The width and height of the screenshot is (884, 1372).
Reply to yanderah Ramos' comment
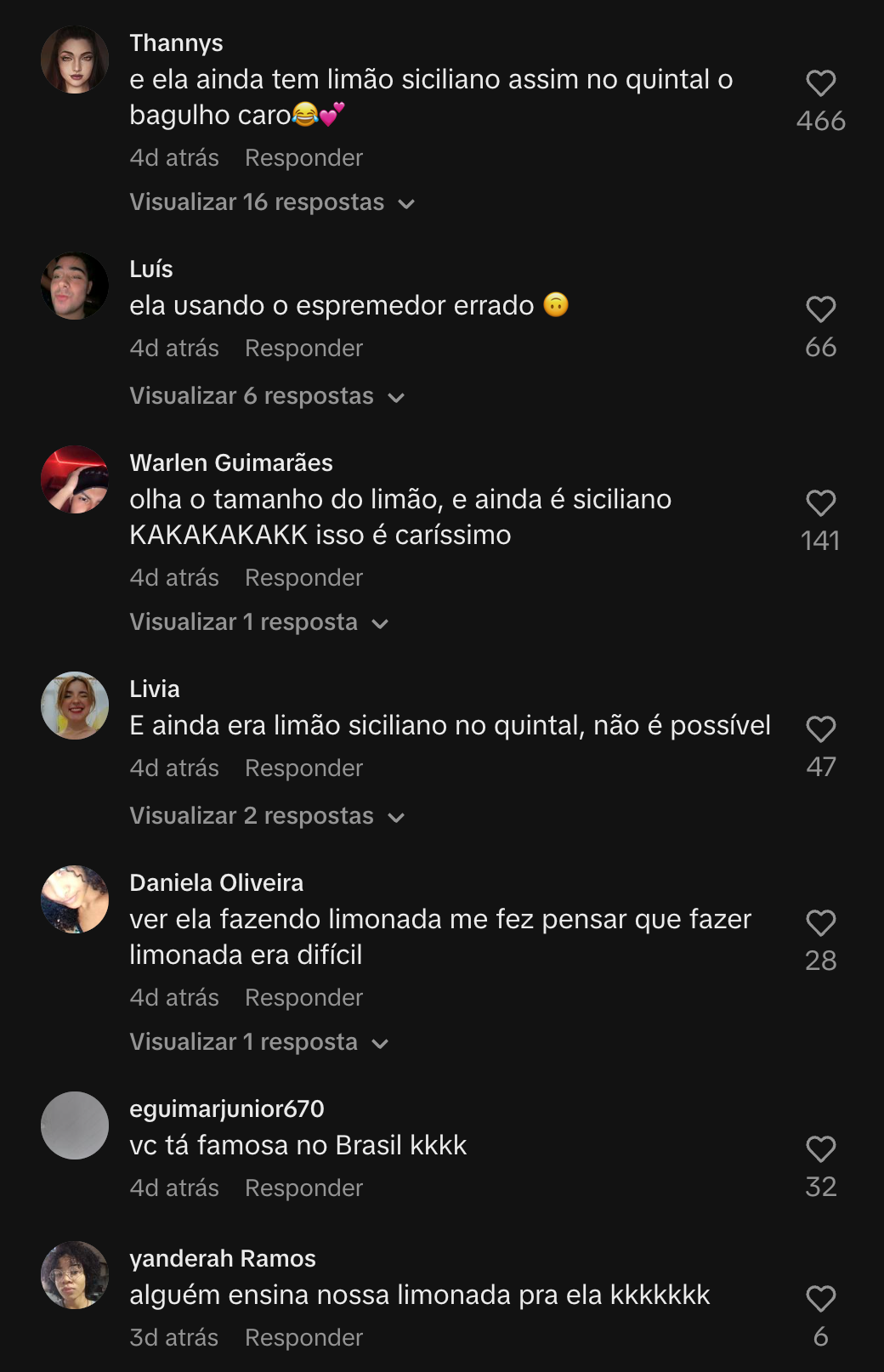[x=303, y=1338]
